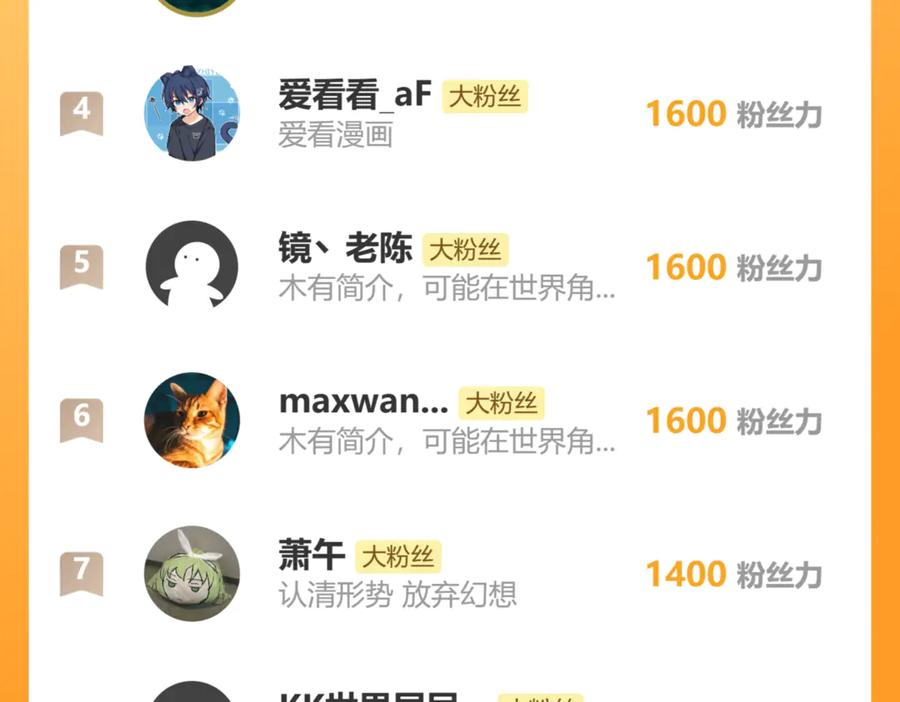View 萧午's profile from the ranking
This screenshot has width=900, height=702.
point(449,573)
